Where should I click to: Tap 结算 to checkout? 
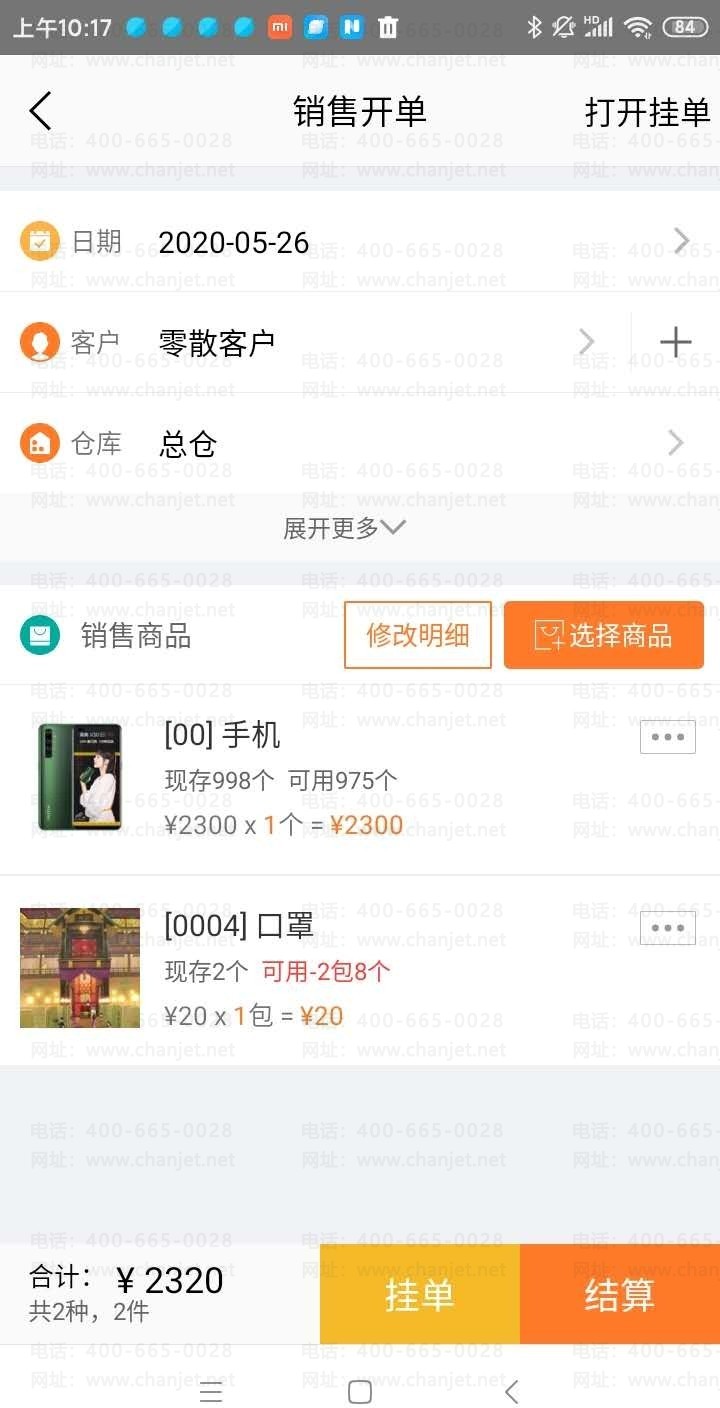tap(620, 1294)
